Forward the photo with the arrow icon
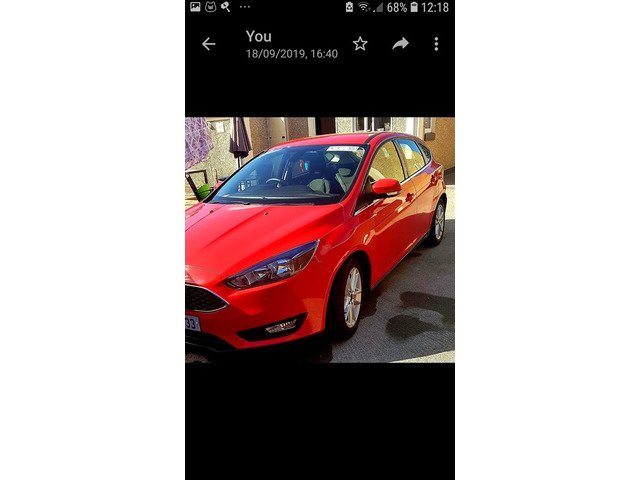The width and height of the screenshot is (640, 480). (400, 44)
